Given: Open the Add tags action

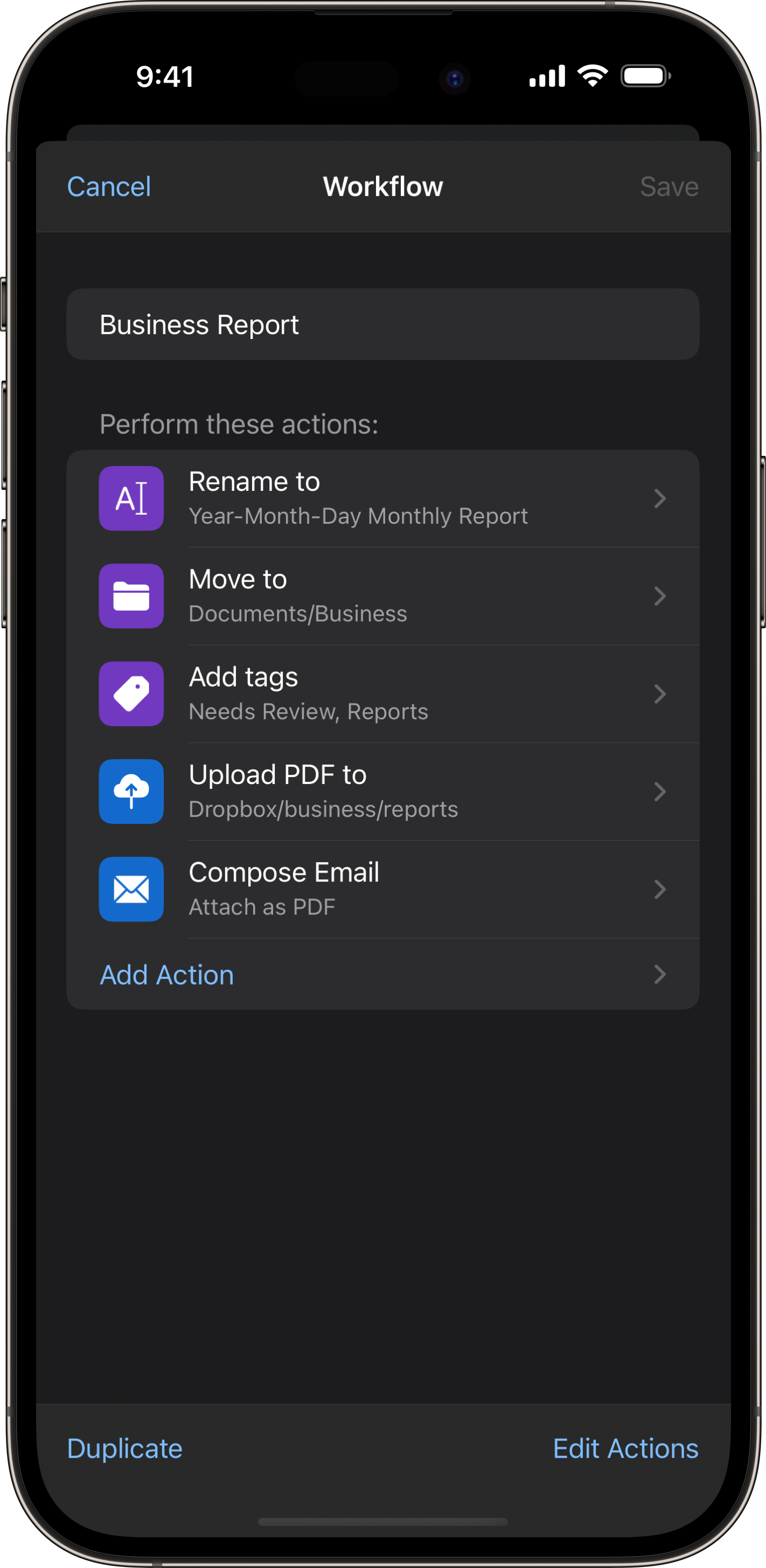Looking at the screenshot, I should (382, 694).
